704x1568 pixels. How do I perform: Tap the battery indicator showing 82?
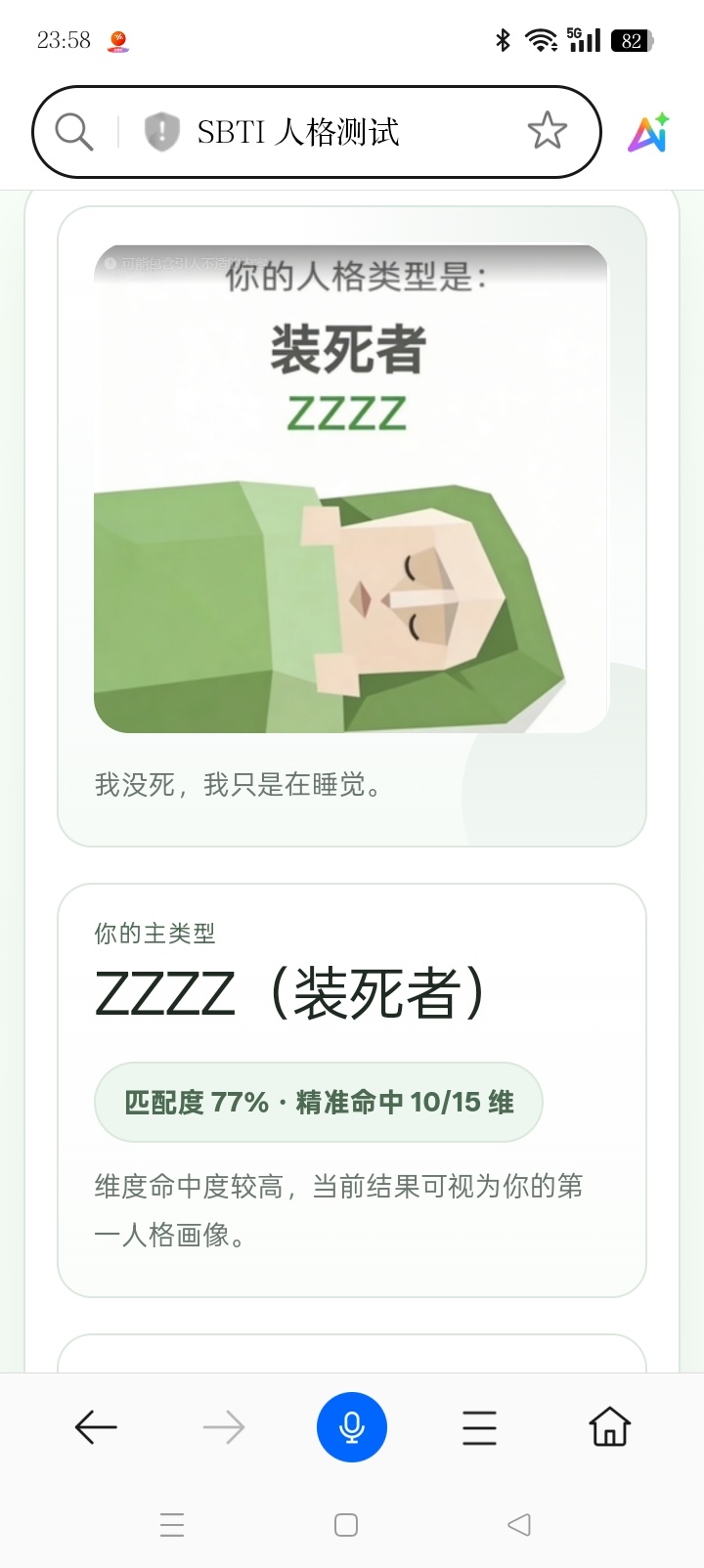tap(632, 40)
